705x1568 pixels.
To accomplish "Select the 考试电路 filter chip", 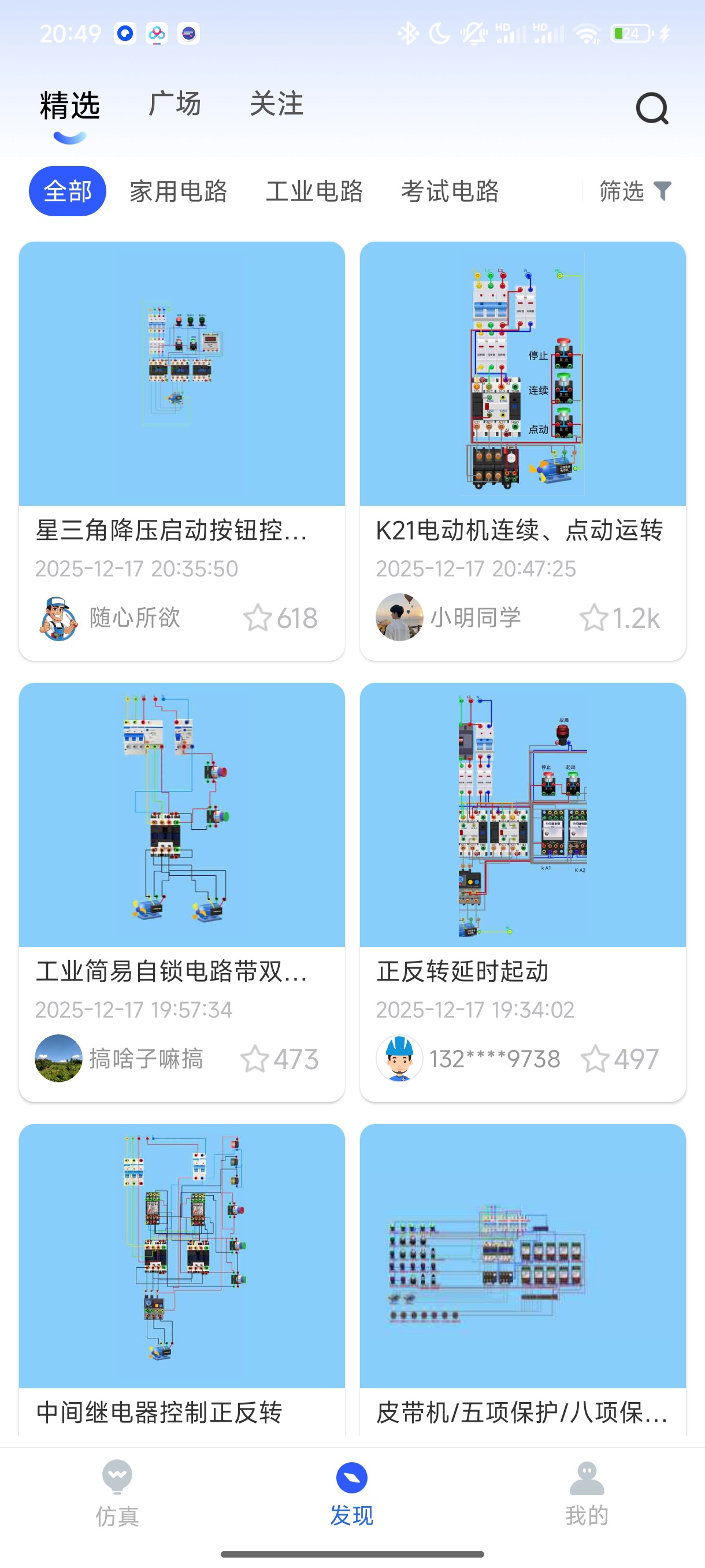I will tap(450, 191).
